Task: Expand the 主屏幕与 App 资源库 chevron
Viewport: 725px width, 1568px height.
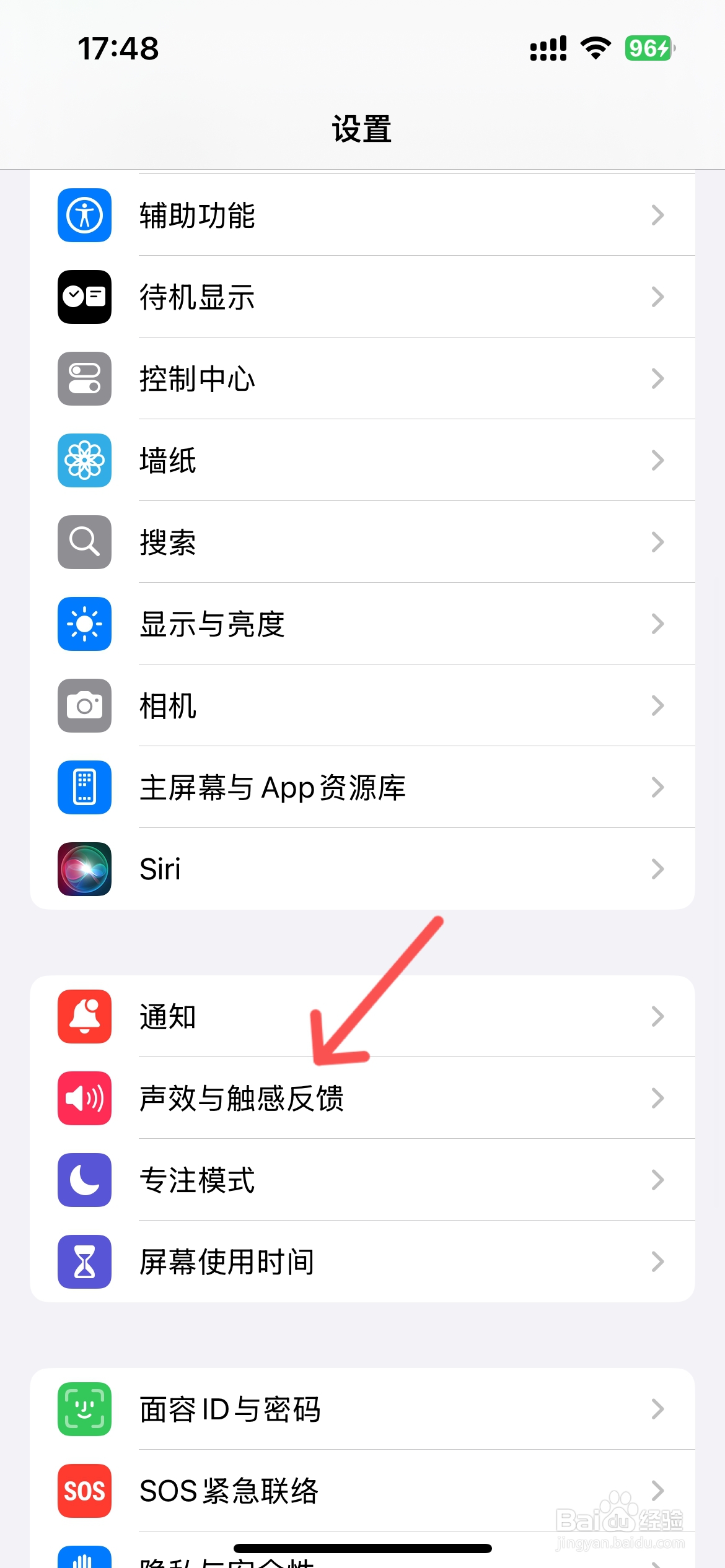Action: (x=658, y=787)
